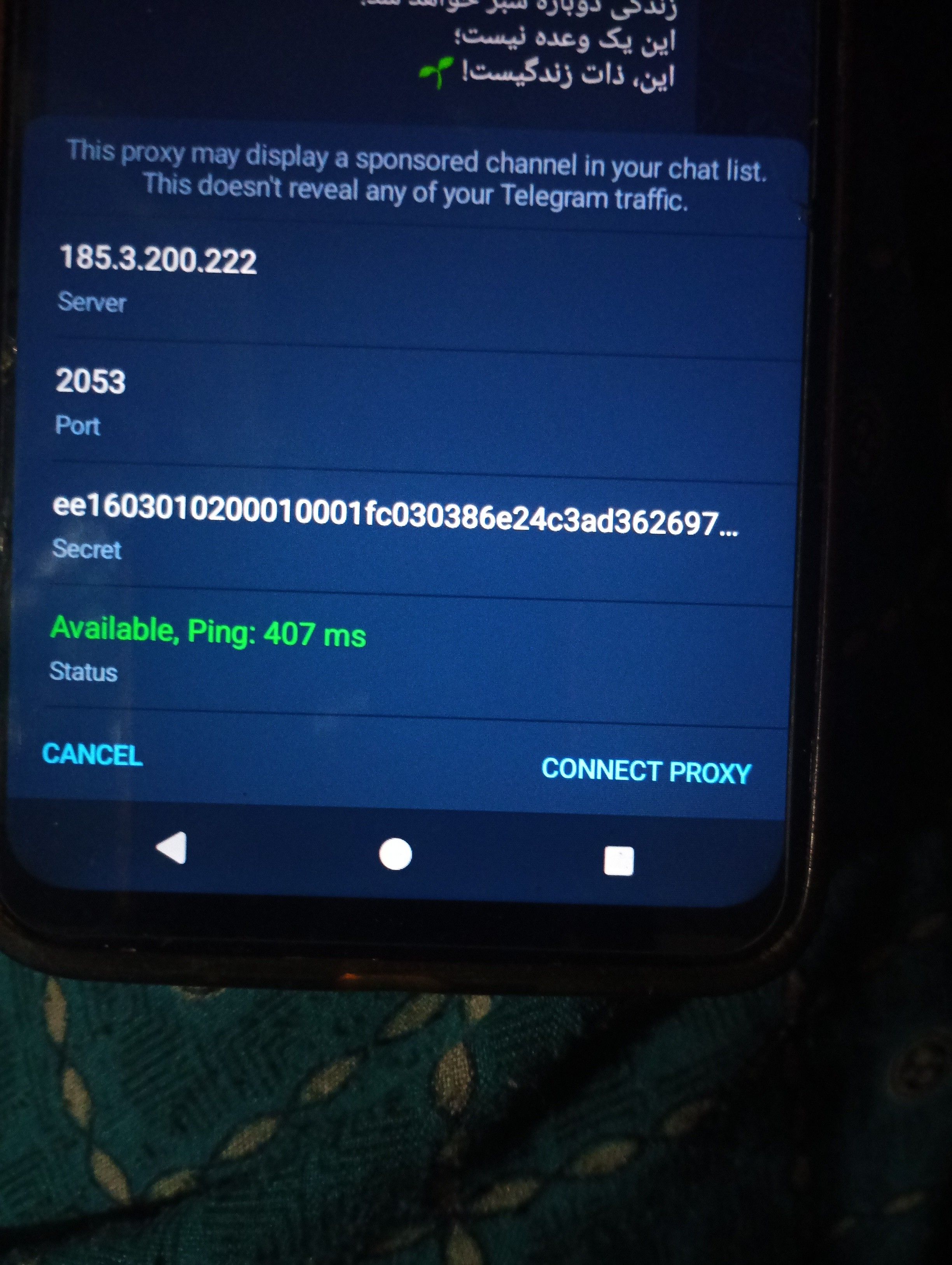Cancel the proxy dialog
952x1265 pixels.
[92, 754]
